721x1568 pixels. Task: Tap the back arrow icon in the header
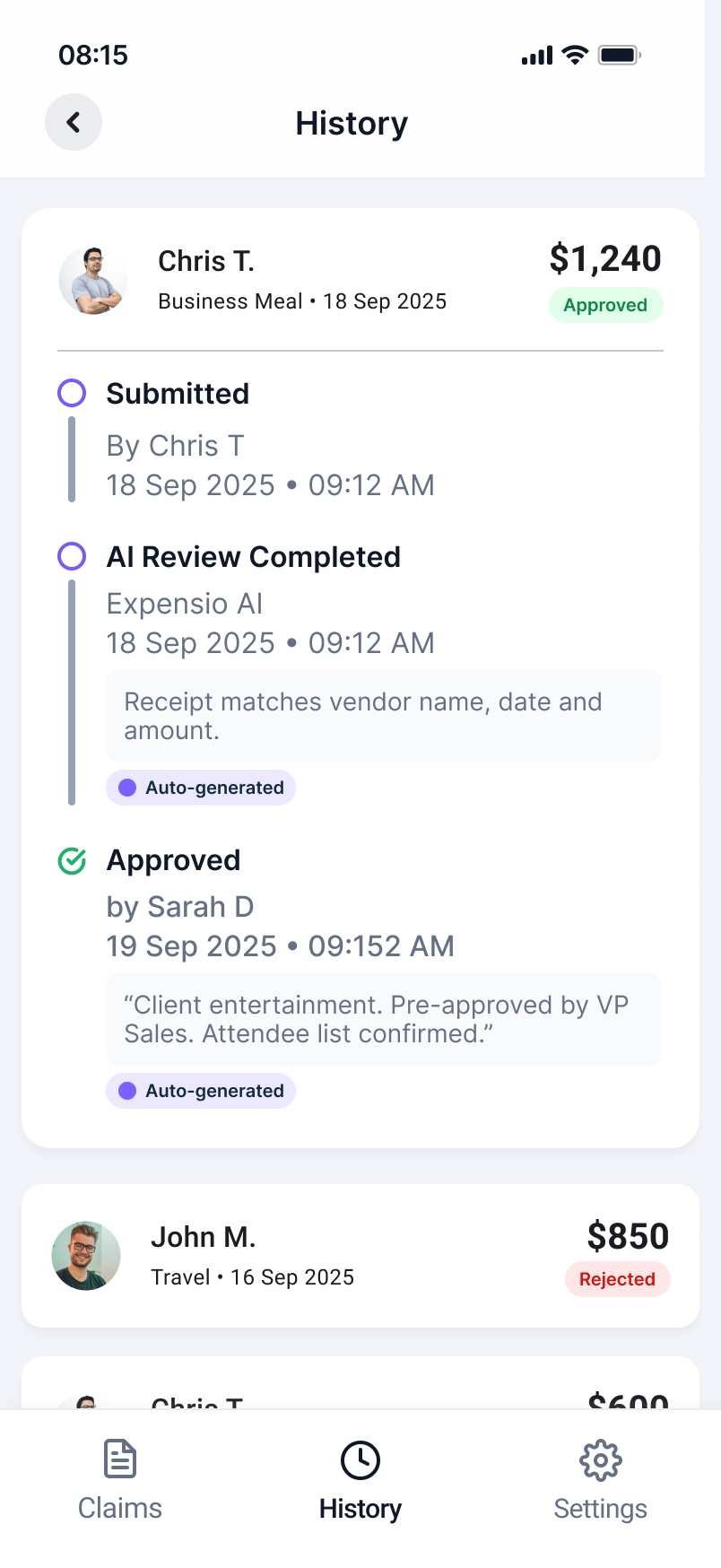(73, 122)
